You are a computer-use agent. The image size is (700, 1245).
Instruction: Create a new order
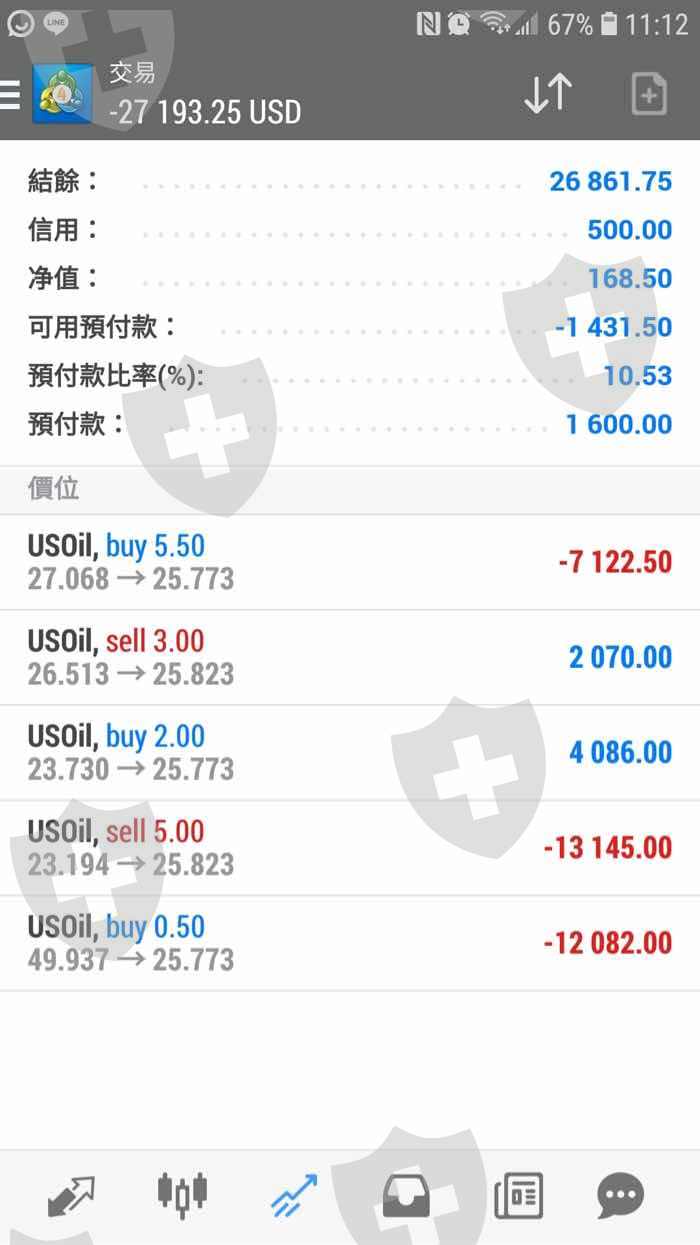649,95
